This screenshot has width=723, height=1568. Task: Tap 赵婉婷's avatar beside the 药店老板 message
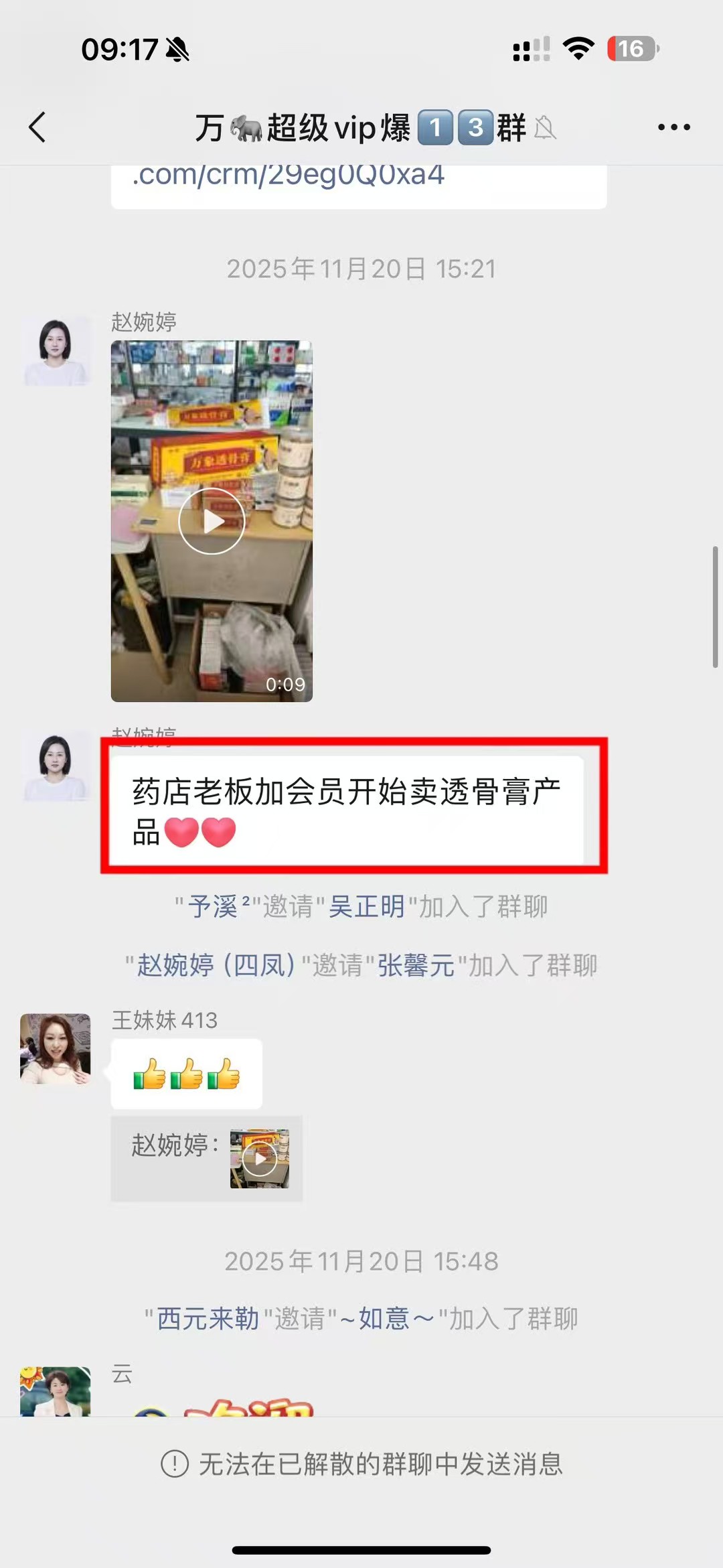pyautogui.click(x=56, y=767)
